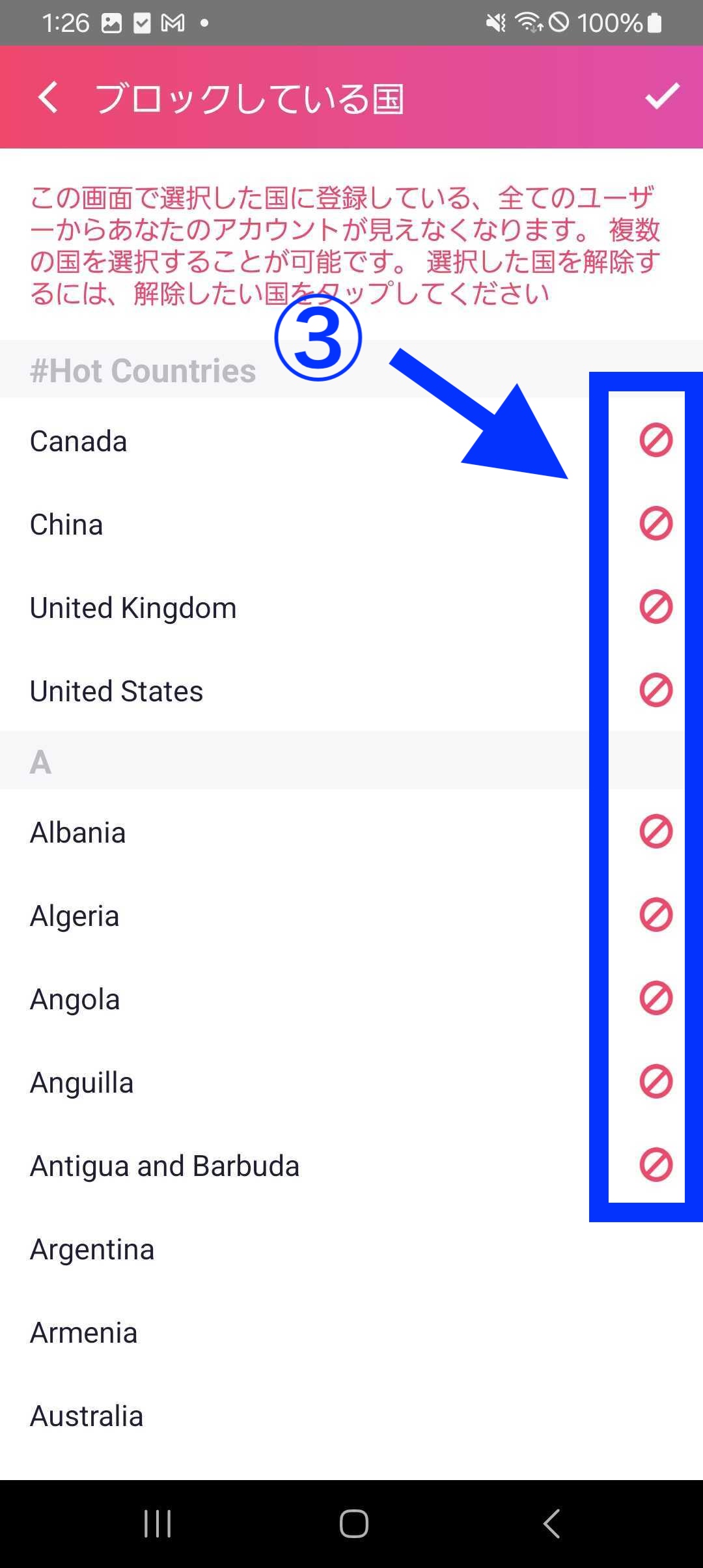Screen dimensions: 703x1568
Task: Open recent apps from navigation bar
Action: [x=158, y=1524]
